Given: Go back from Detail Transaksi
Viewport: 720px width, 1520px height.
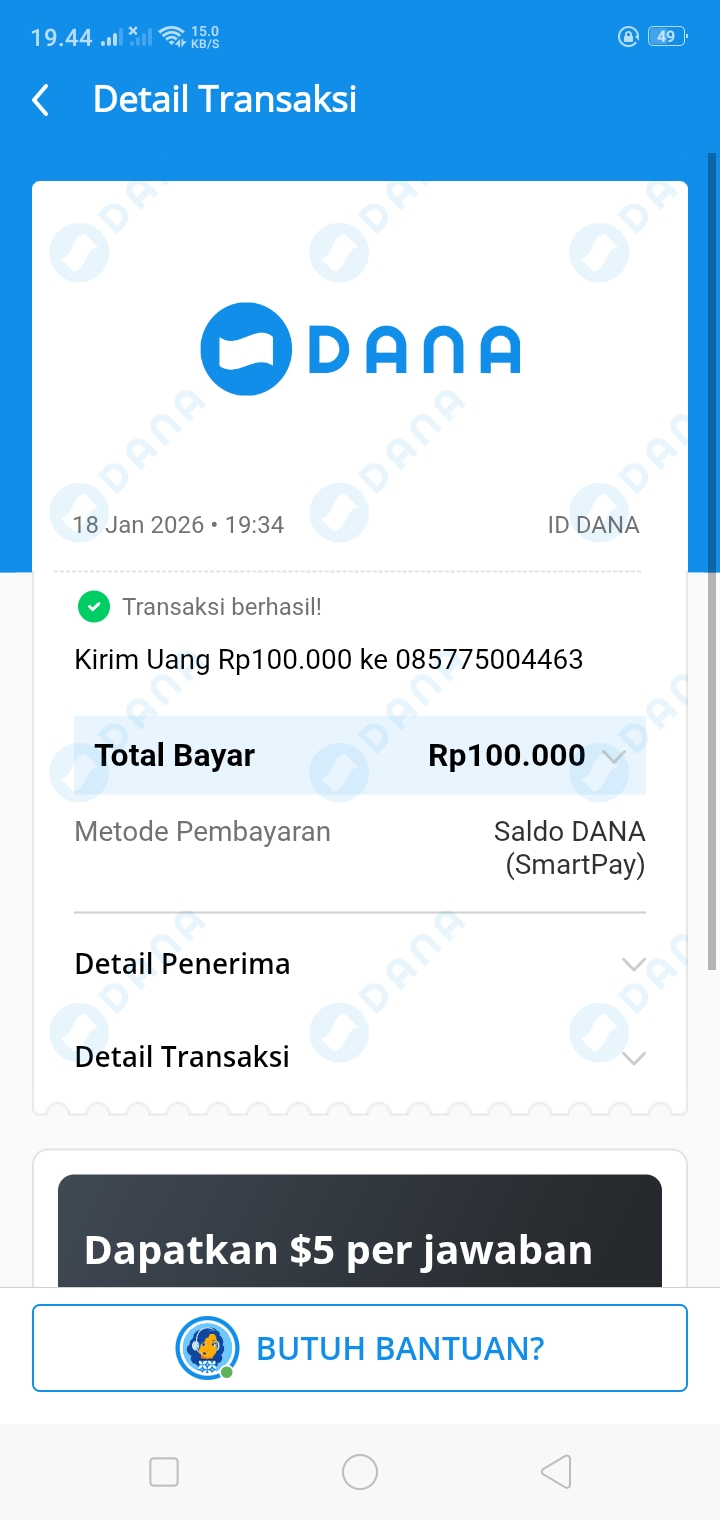Looking at the screenshot, I should pos(41,100).
